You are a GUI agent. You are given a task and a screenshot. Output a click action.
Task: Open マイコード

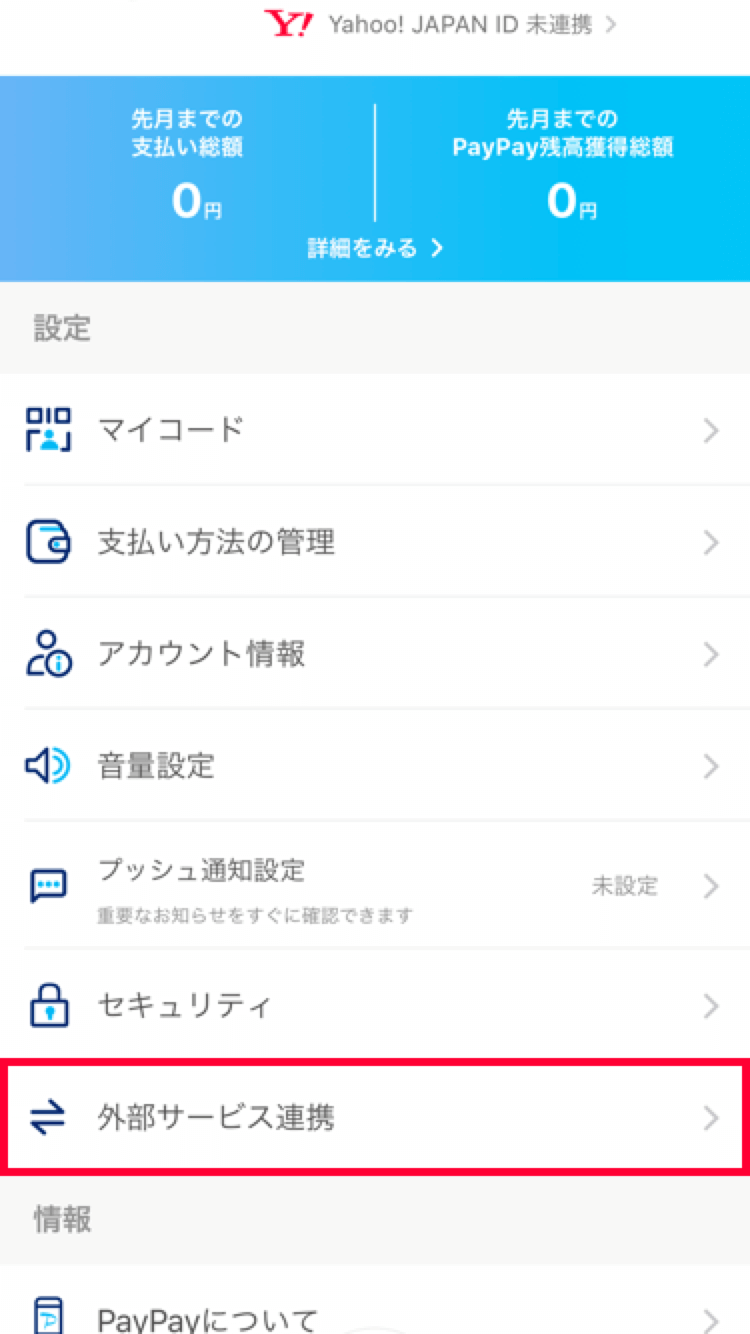pos(375,430)
